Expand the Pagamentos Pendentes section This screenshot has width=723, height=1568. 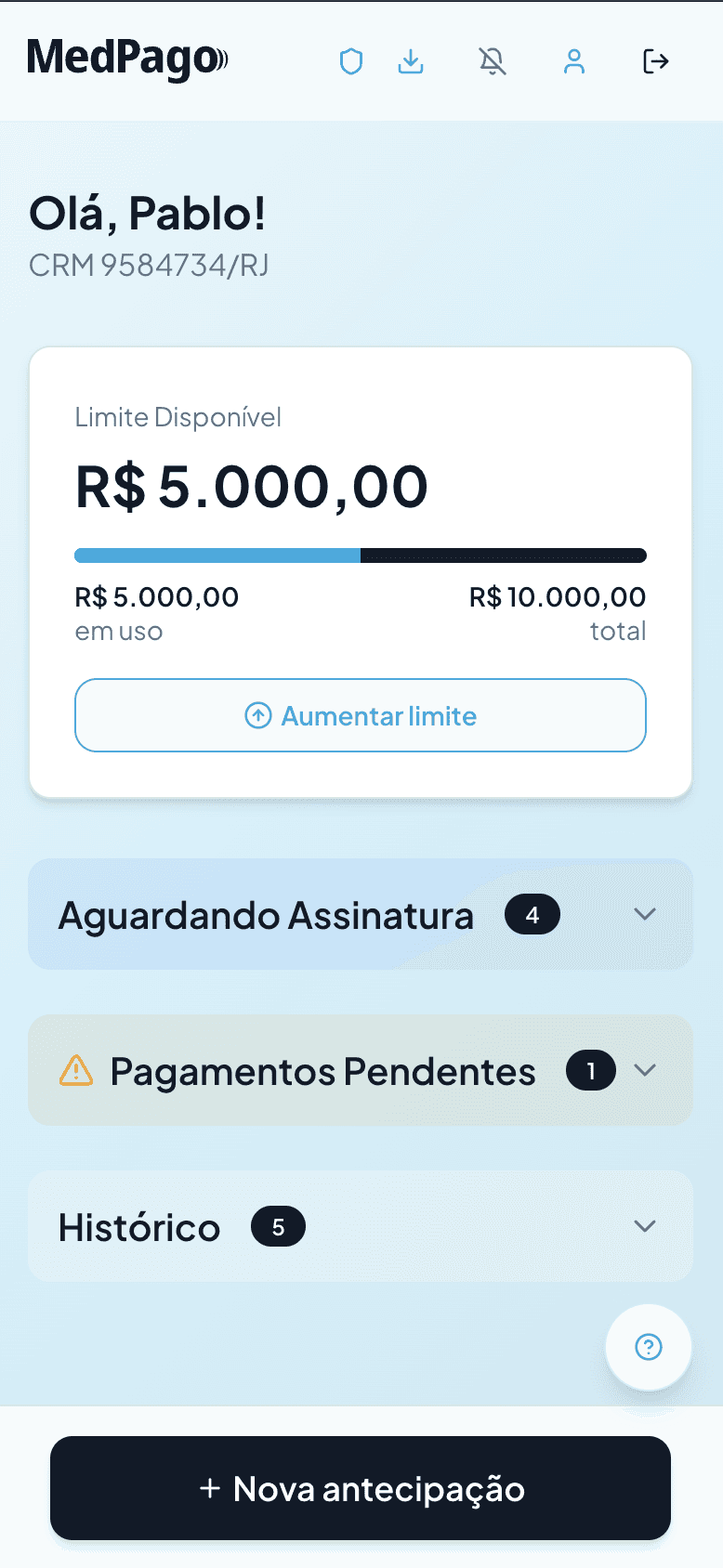click(x=361, y=1071)
